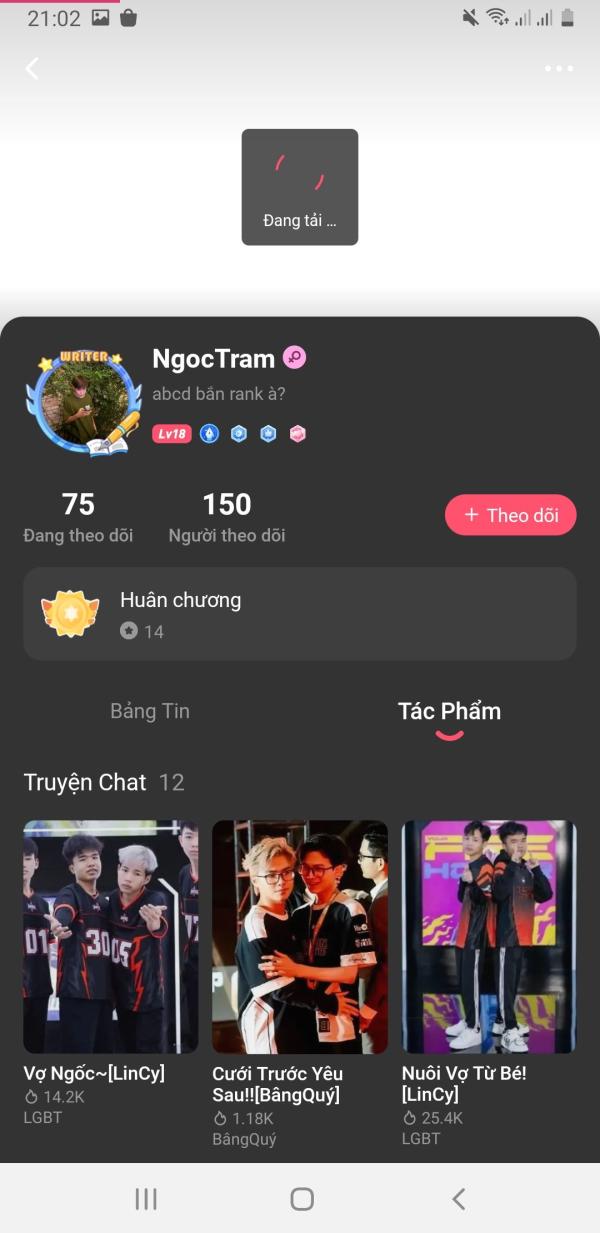Image resolution: width=600 pixels, height=1233 pixels.
Task: Select the Tác Phẩm tab
Action: 449,711
